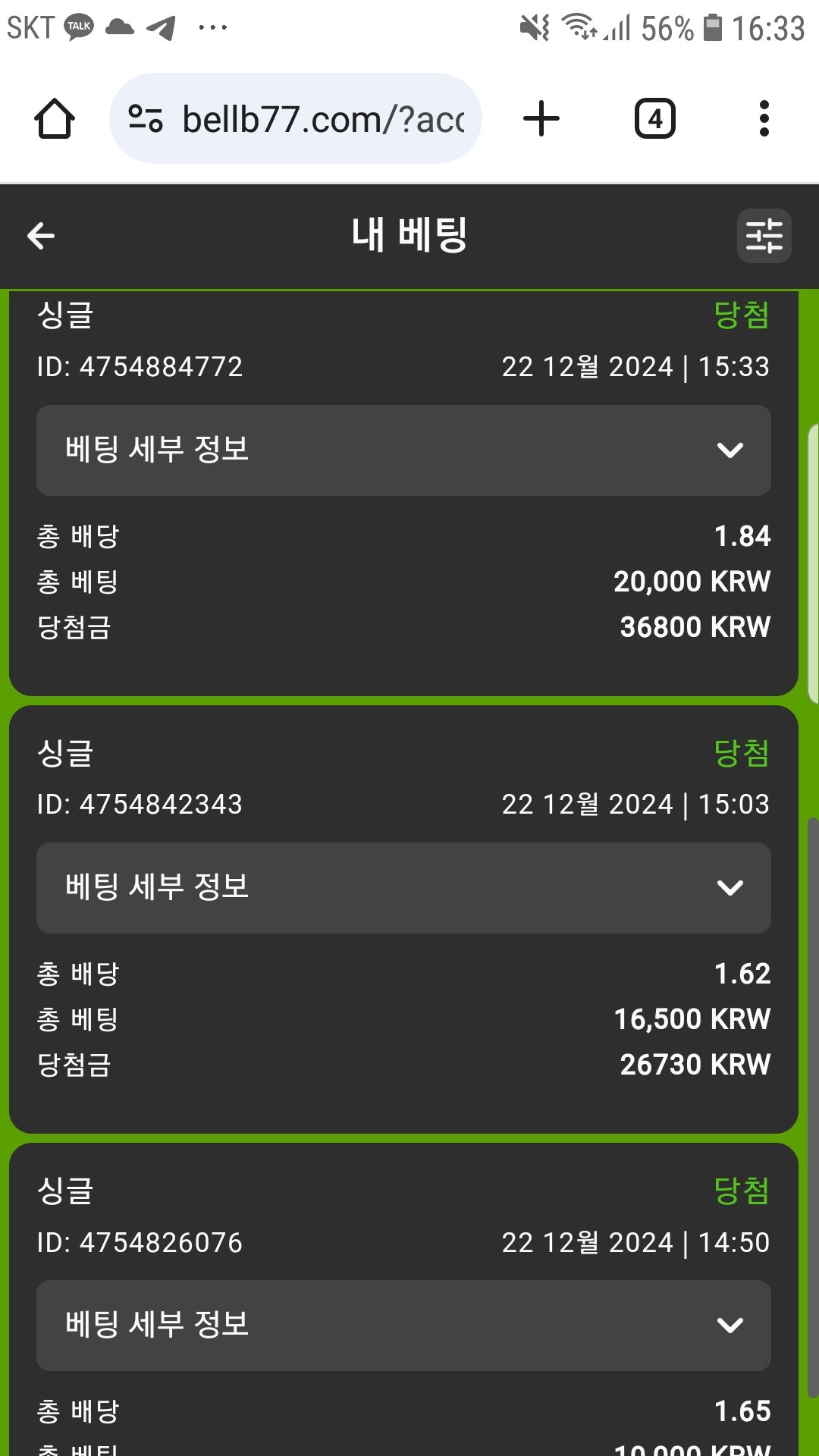Open the bet filter settings icon
This screenshot has width=819, height=1456.
(x=764, y=236)
